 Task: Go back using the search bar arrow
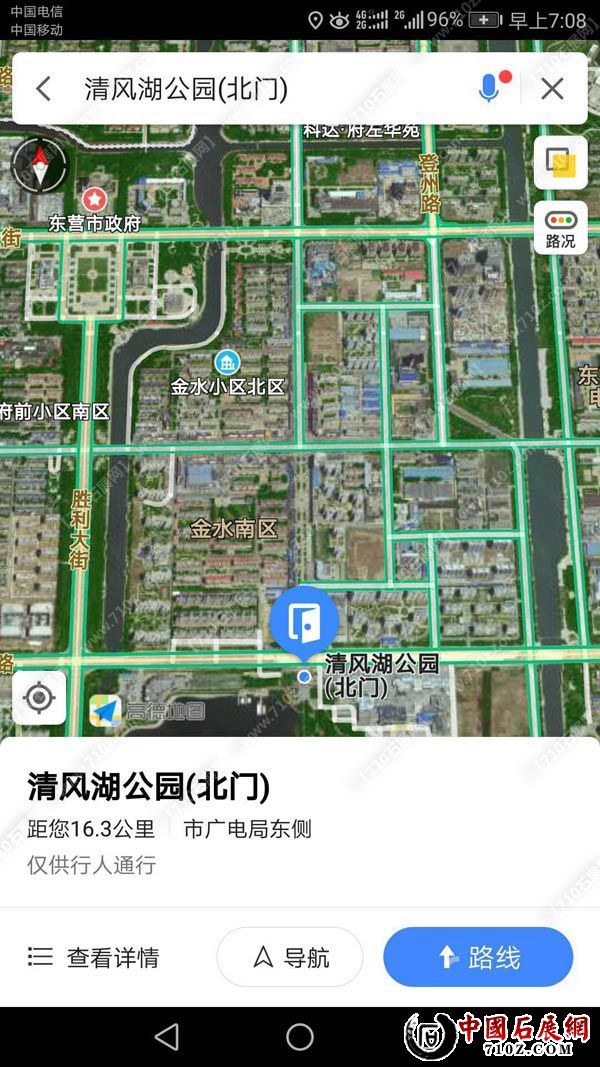click(43, 89)
